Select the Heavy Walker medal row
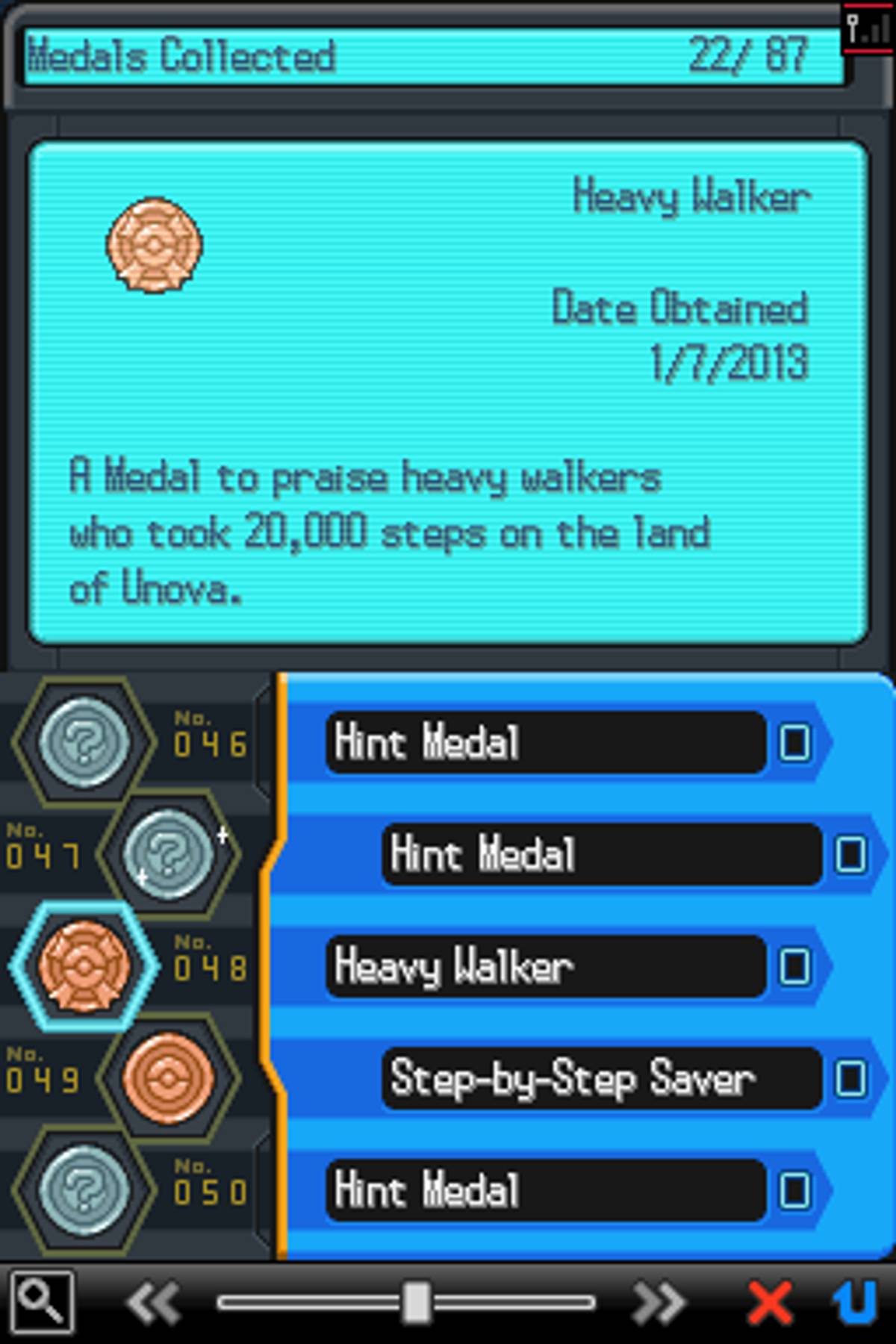 [x=545, y=966]
